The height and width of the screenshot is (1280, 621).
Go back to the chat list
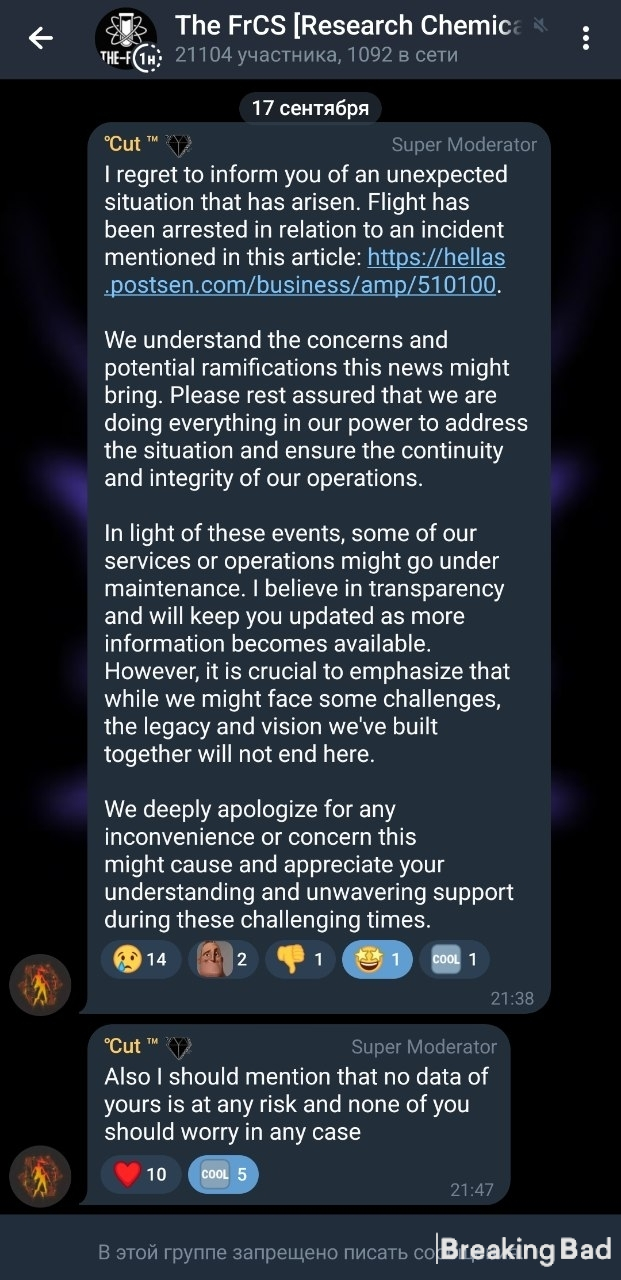tap(40, 39)
